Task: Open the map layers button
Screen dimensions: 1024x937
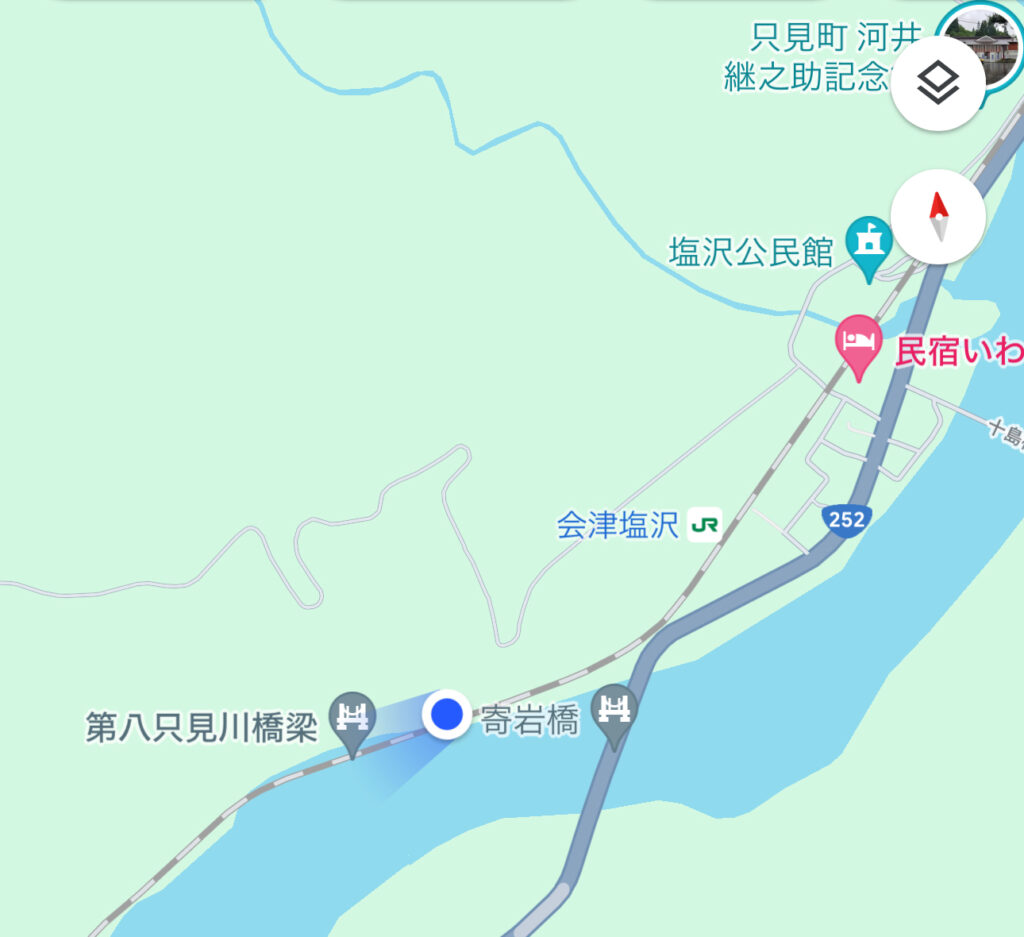Action: (x=937, y=84)
